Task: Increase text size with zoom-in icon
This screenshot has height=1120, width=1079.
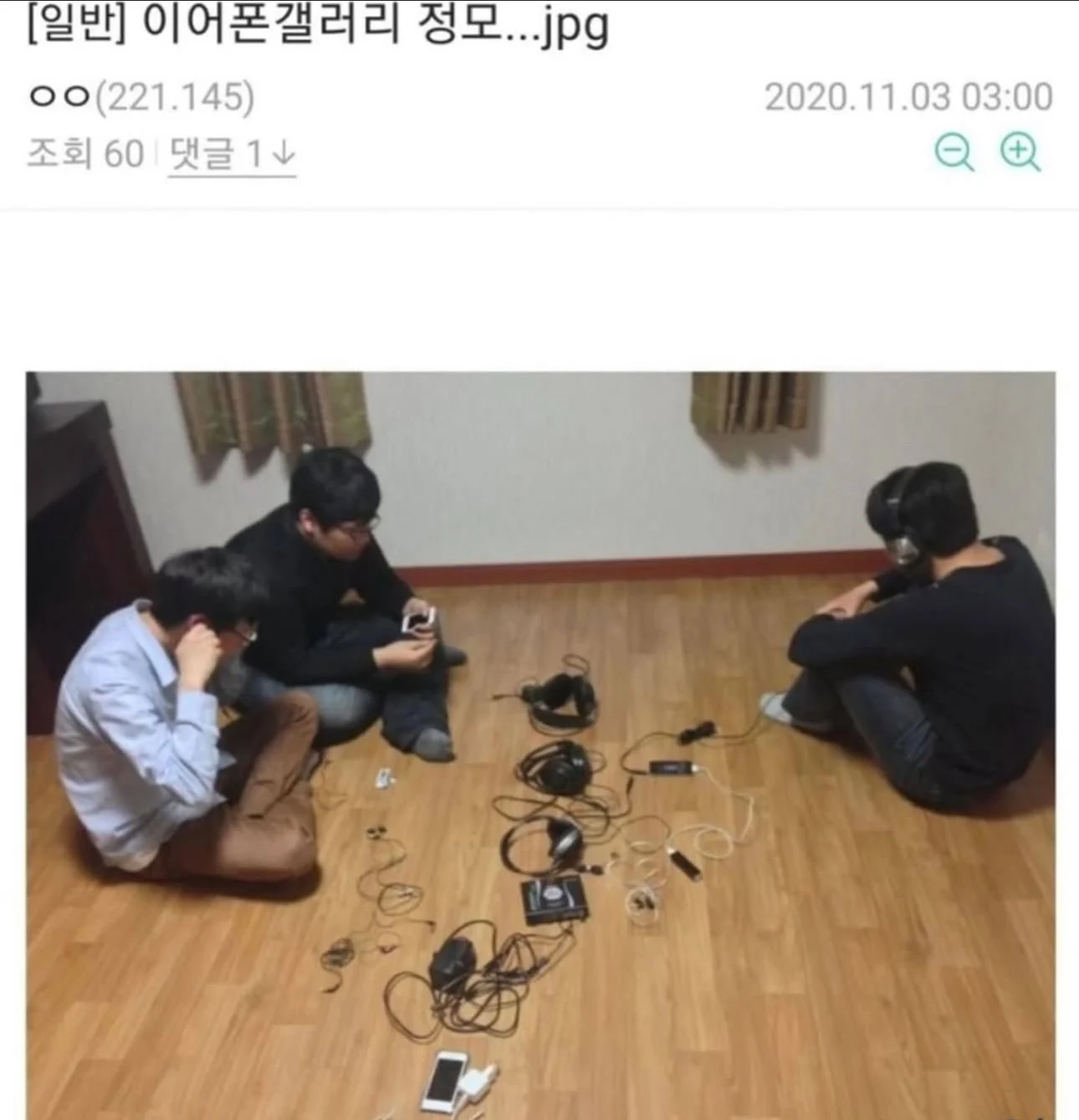Action: [x=1020, y=152]
